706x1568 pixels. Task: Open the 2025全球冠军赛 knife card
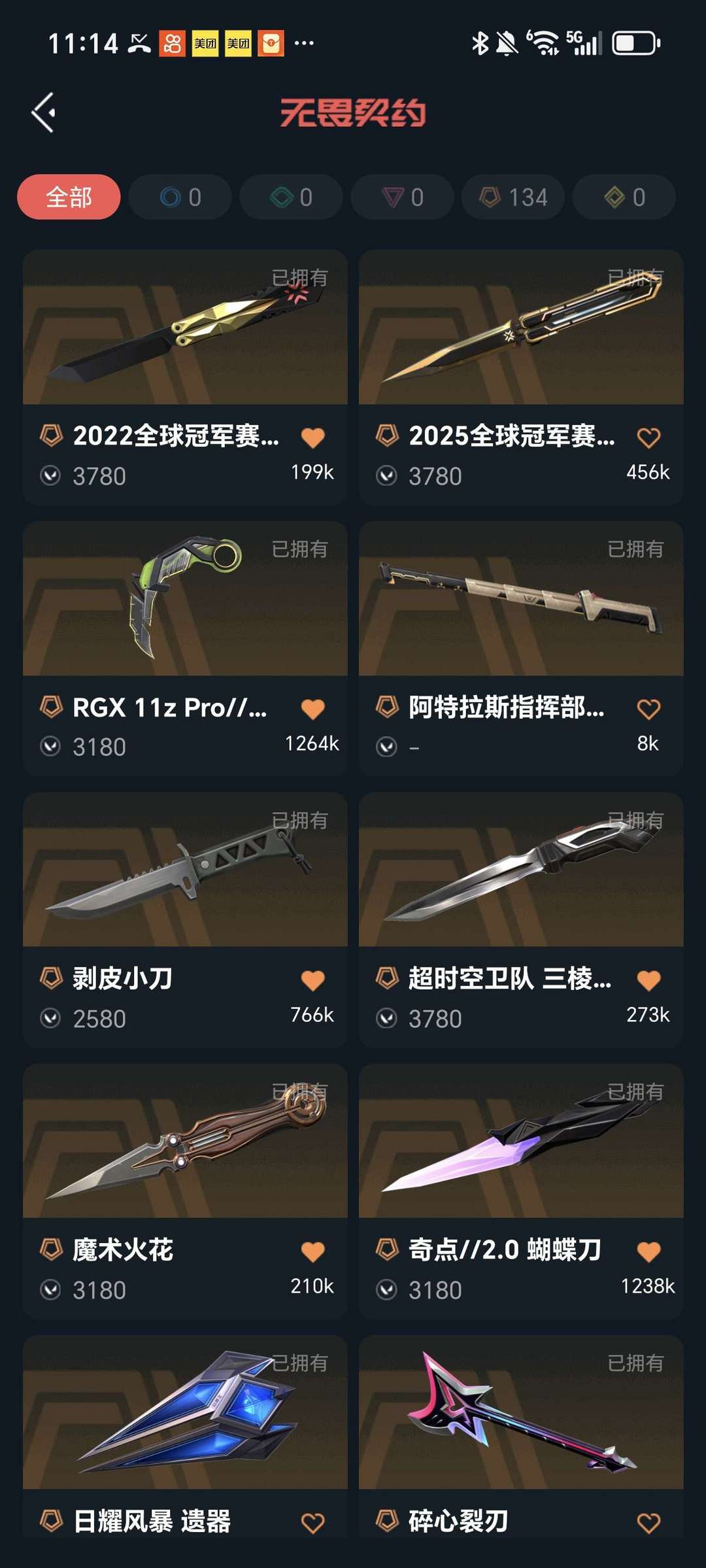click(521, 327)
